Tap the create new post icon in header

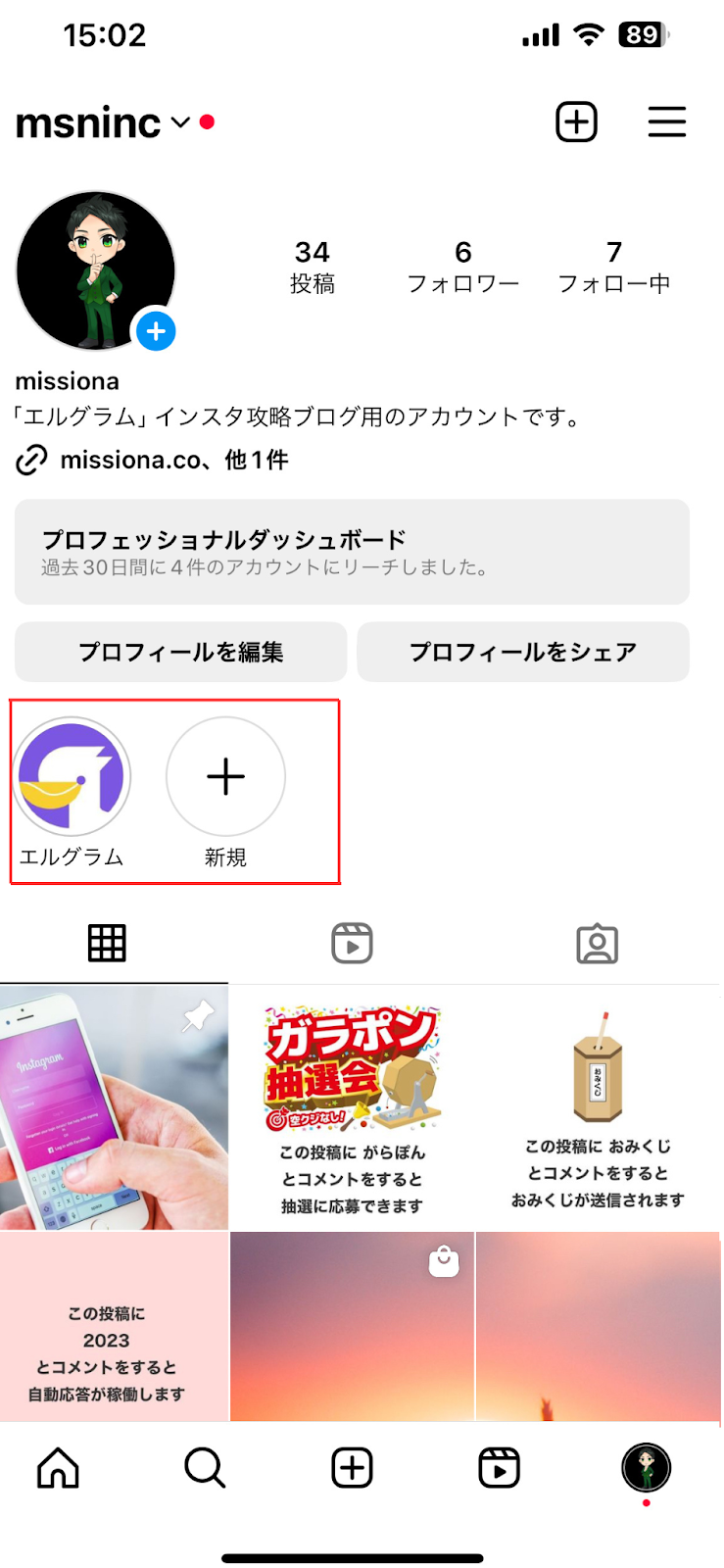(x=576, y=122)
